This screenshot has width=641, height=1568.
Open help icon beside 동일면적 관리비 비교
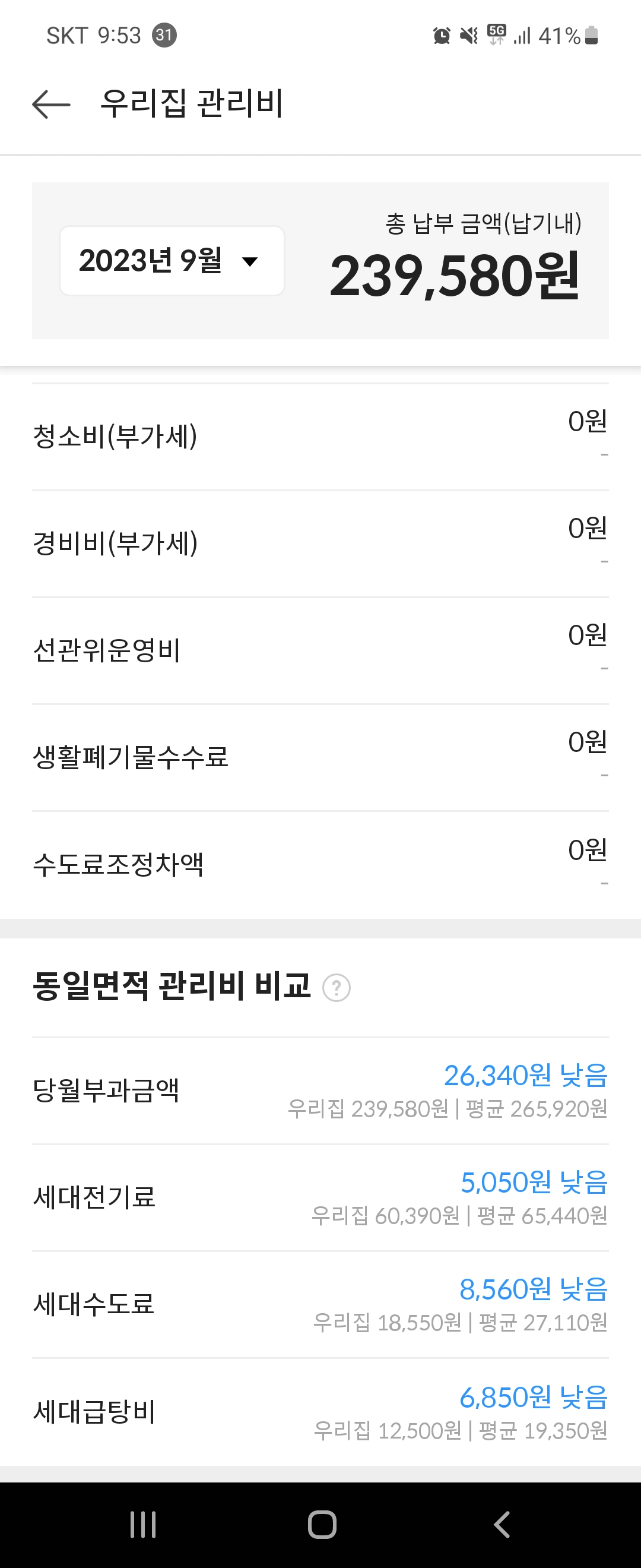pos(337,987)
